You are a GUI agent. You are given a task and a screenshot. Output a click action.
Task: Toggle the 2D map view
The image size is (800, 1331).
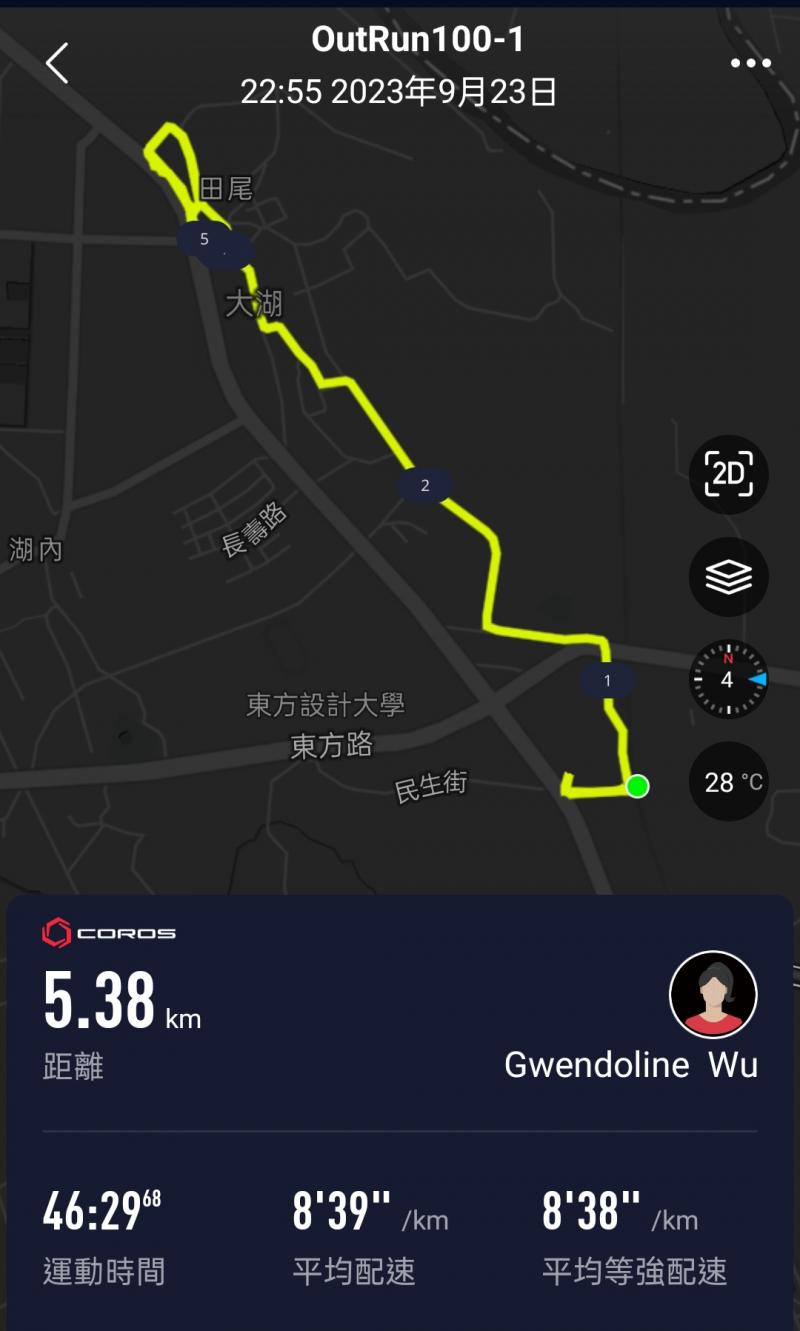point(728,474)
